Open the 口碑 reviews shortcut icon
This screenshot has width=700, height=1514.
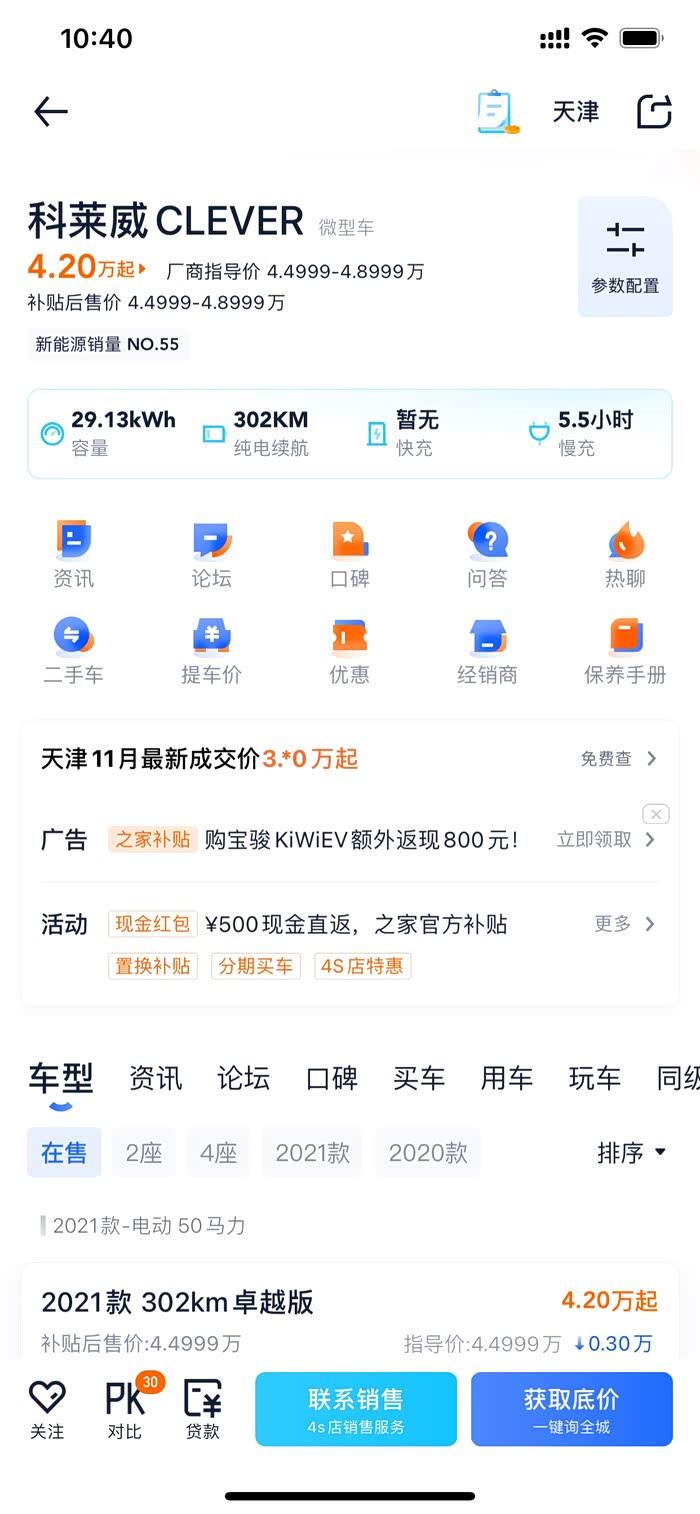[349, 553]
